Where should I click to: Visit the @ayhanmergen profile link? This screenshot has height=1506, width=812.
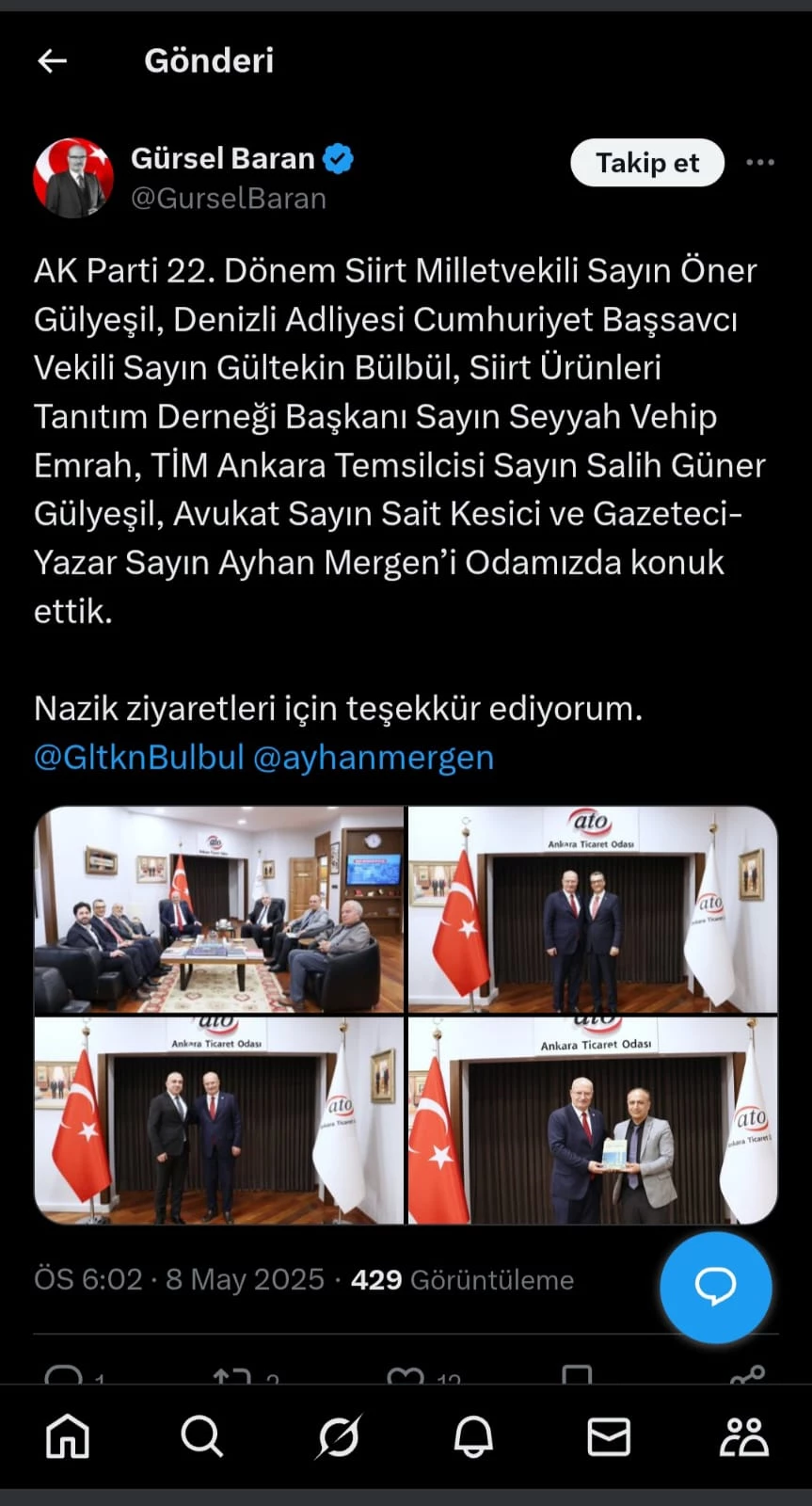coord(374,758)
